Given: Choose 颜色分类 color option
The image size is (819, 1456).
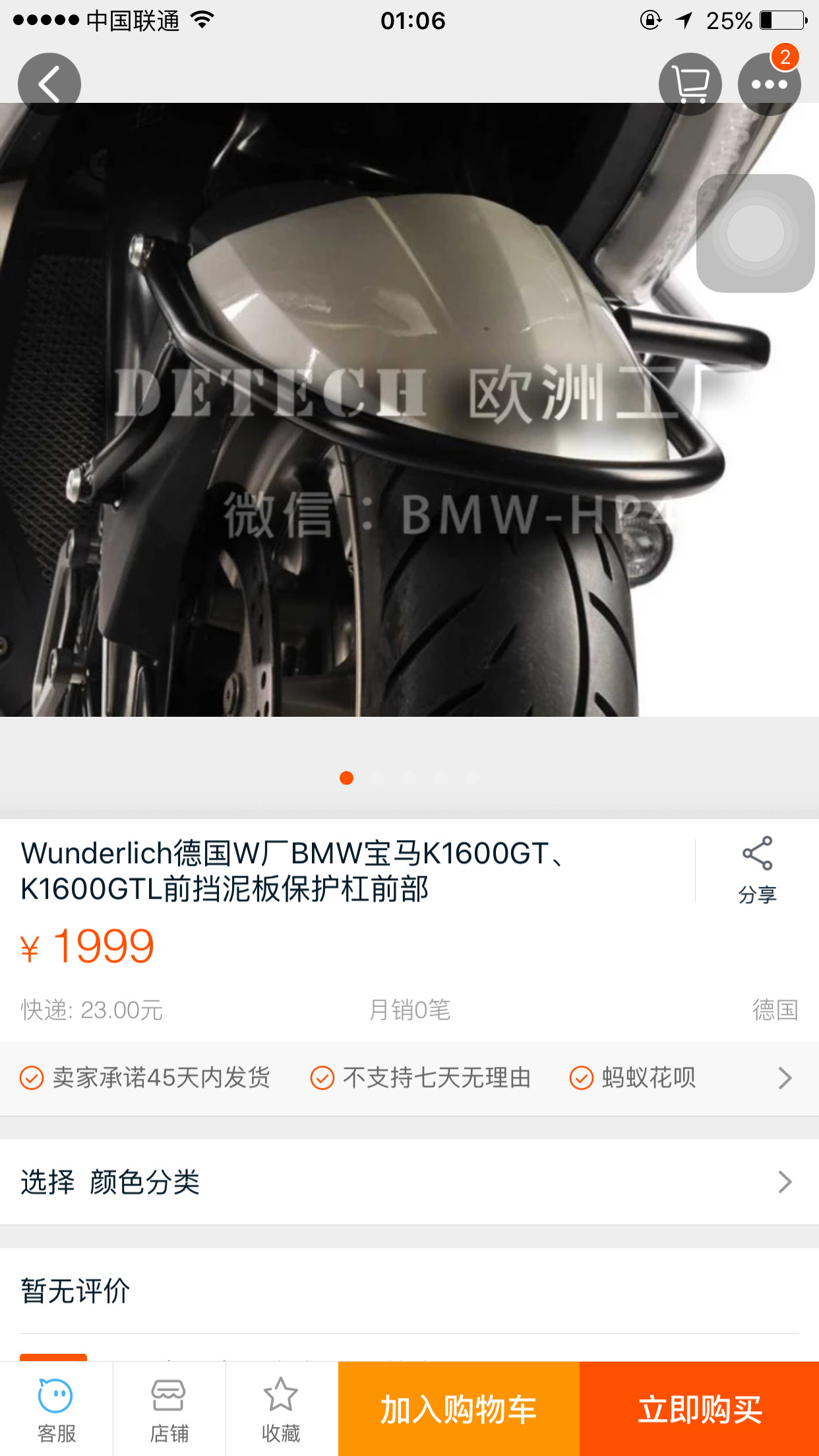Looking at the screenshot, I should click(x=409, y=1182).
